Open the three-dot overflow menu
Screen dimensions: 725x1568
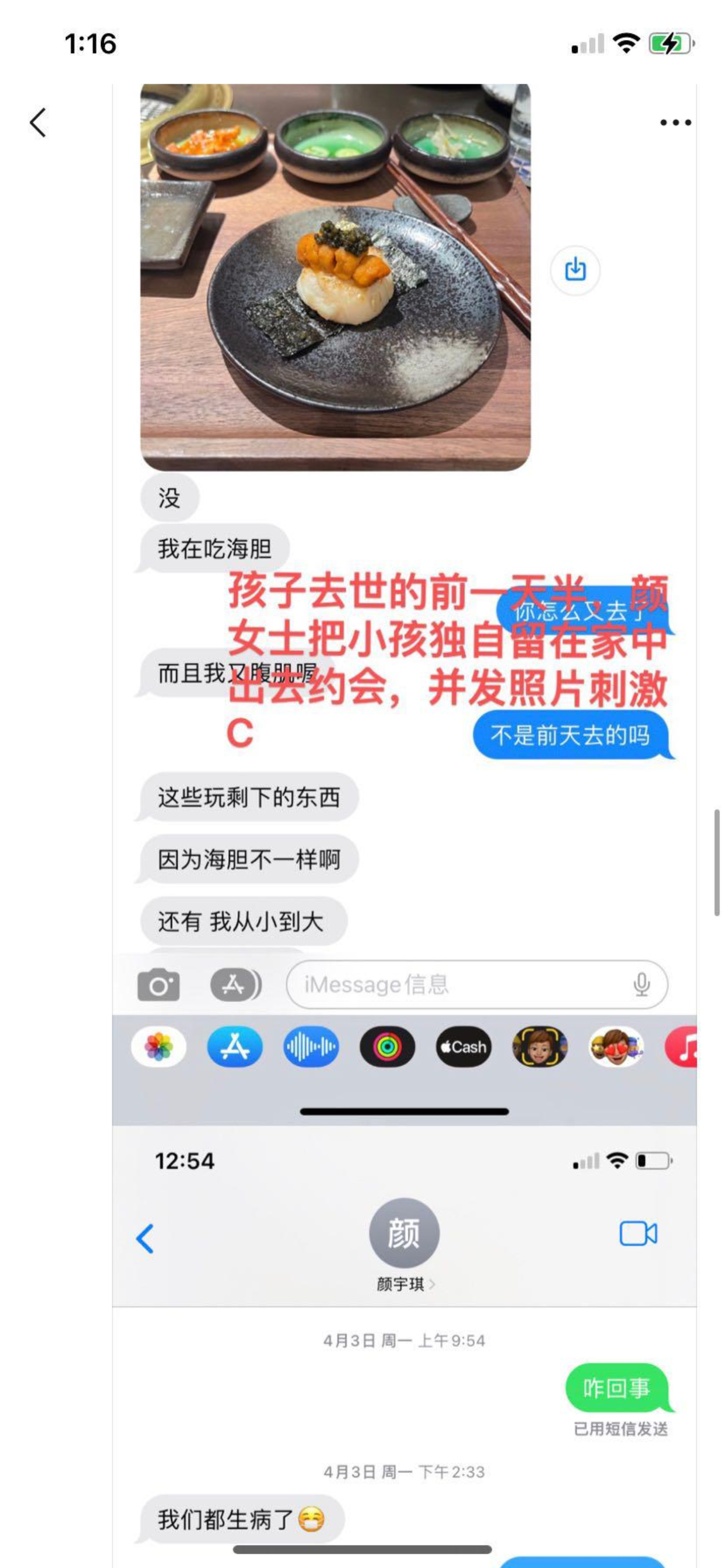coord(675,122)
